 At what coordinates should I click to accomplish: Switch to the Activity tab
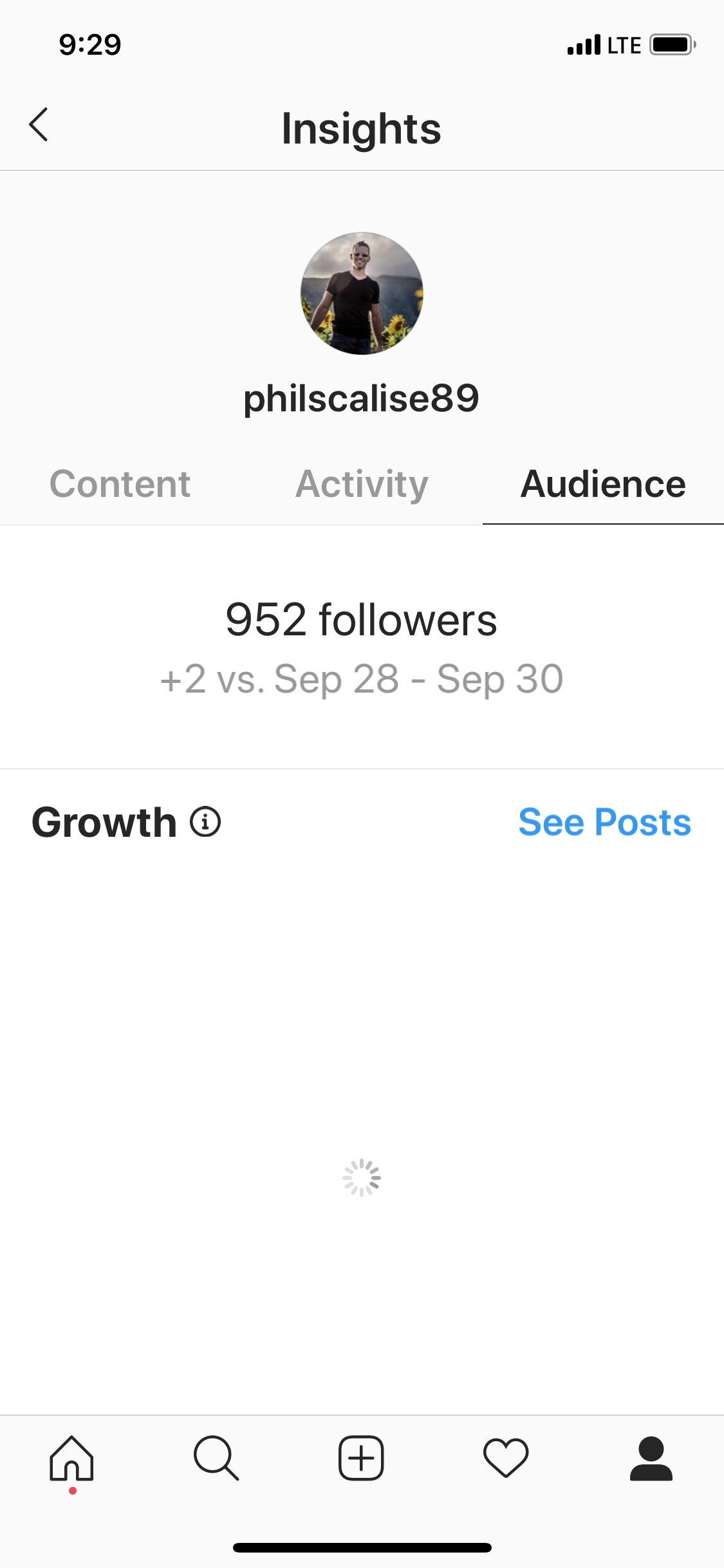[x=362, y=484]
